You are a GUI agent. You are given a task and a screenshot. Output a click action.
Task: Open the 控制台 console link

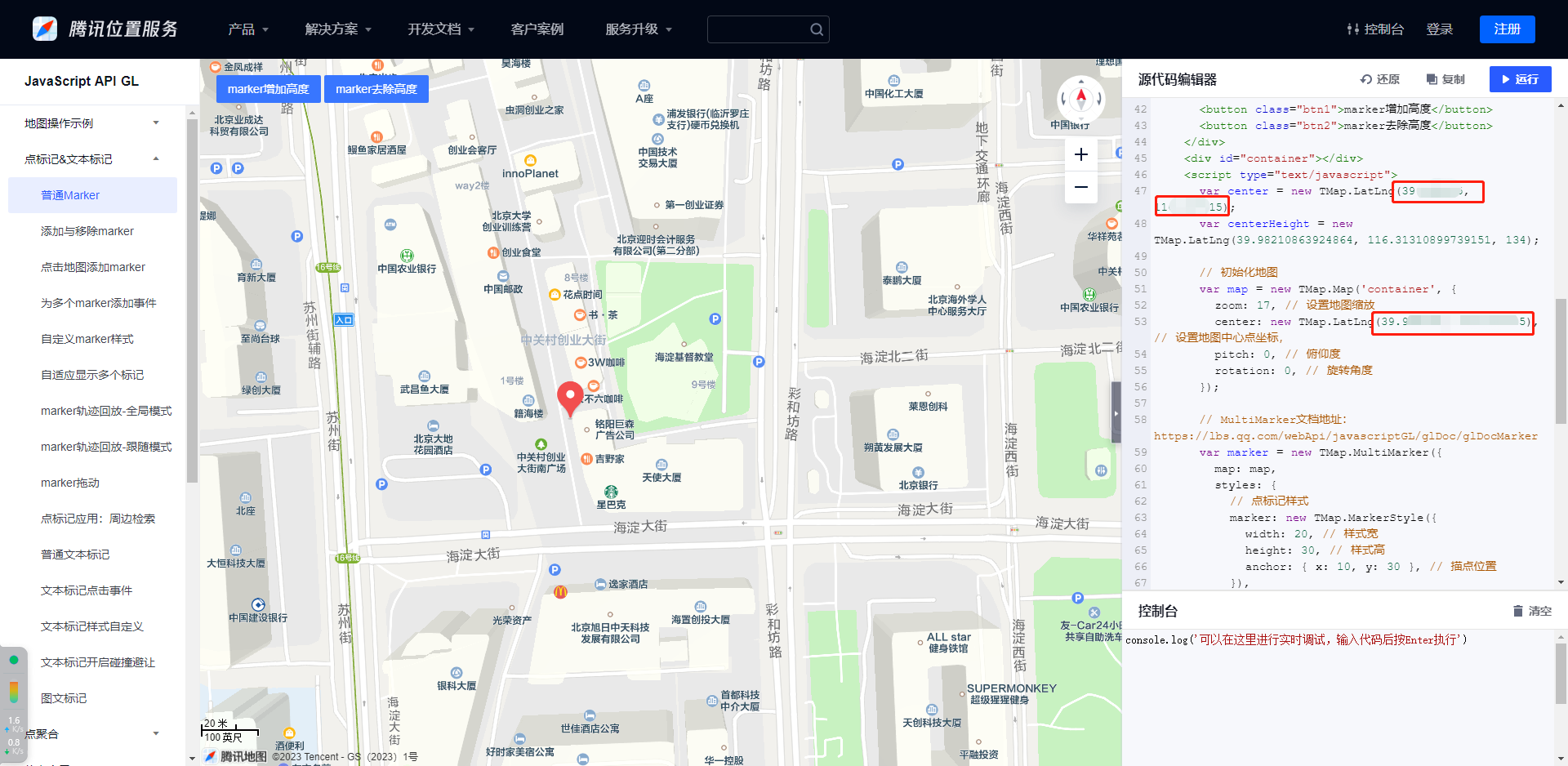[1375, 29]
